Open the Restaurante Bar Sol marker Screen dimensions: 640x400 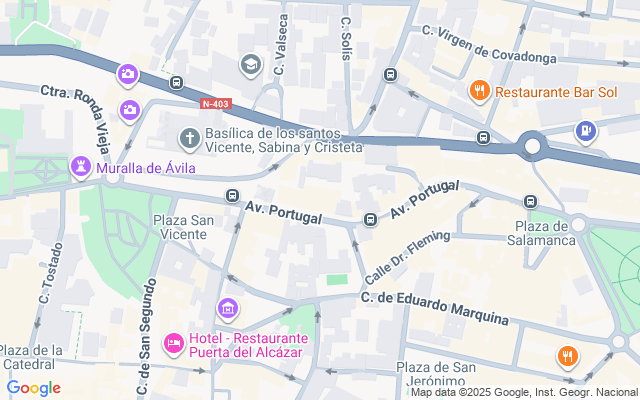point(480,92)
